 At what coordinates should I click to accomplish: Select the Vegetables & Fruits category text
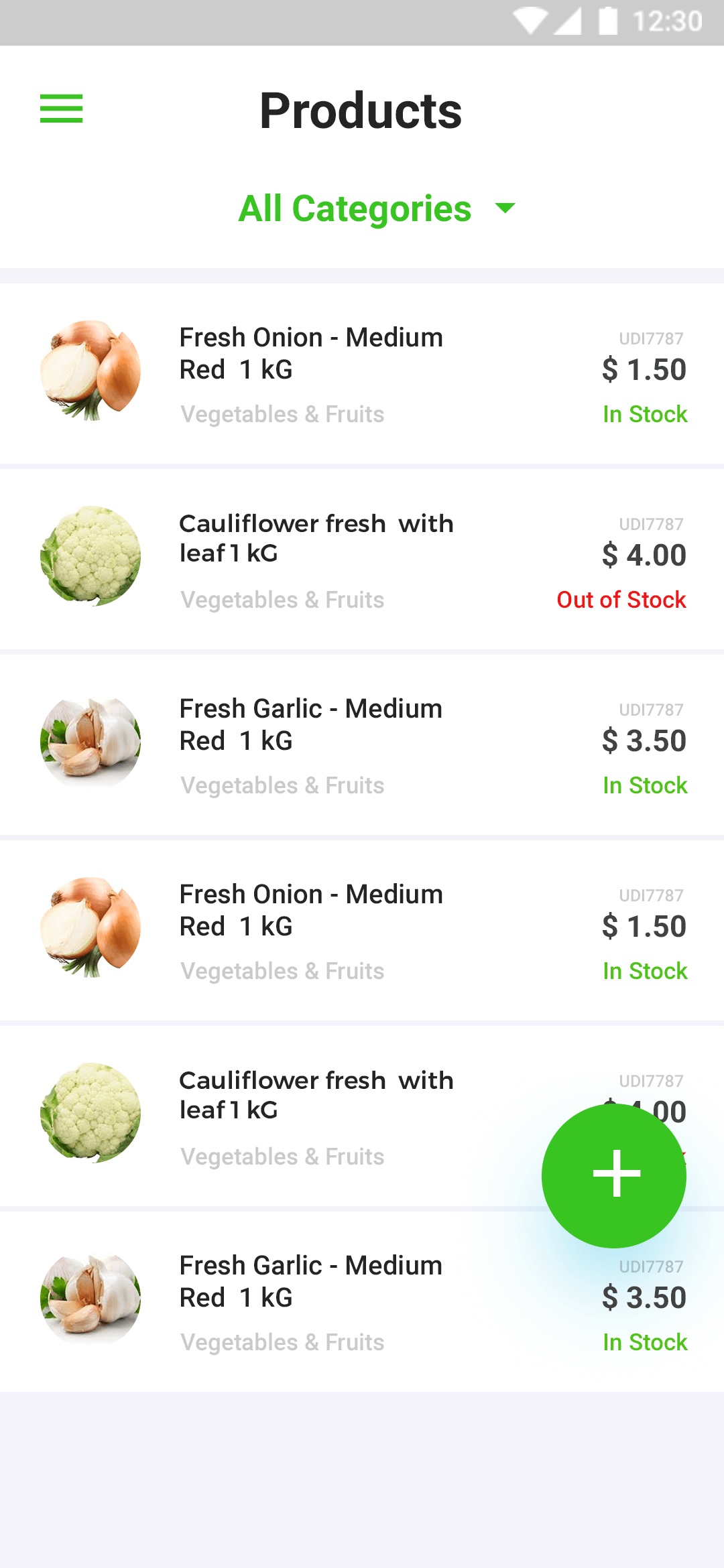tap(282, 414)
